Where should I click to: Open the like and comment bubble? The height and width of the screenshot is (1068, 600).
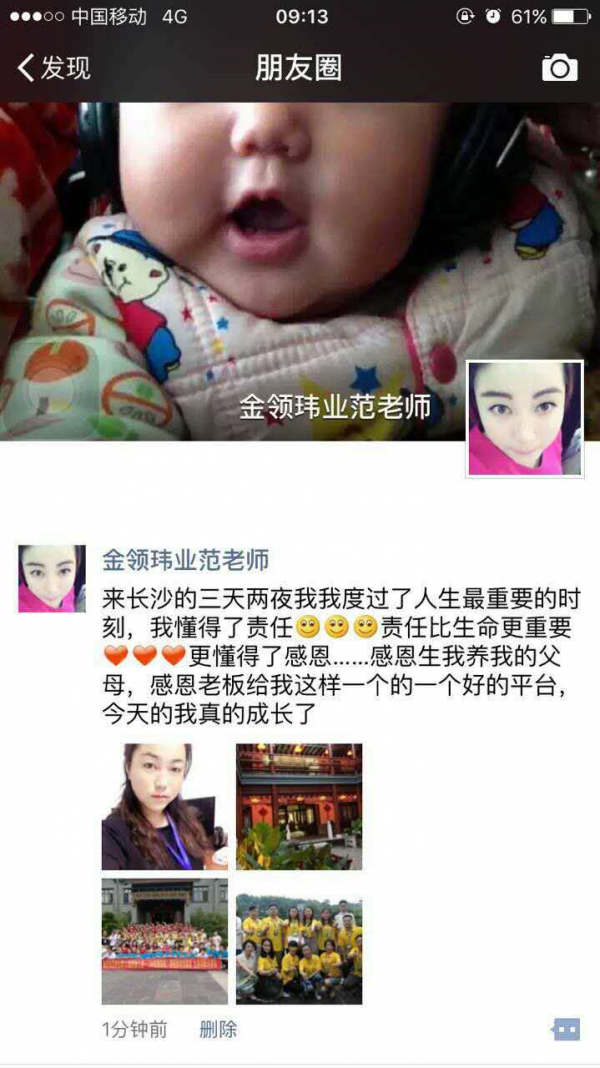point(565,1029)
